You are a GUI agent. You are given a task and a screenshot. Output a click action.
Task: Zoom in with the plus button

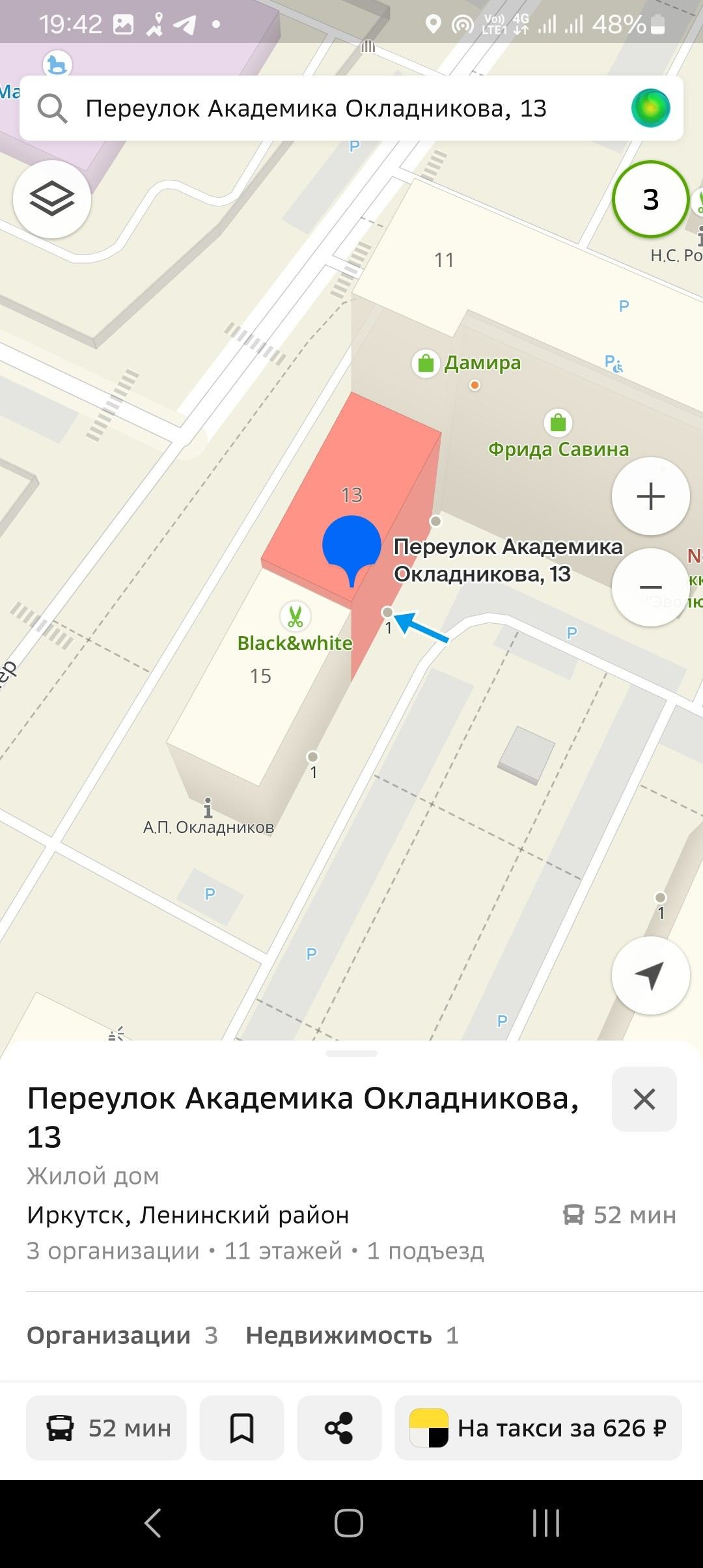pyautogui.click(x=650, y=497)
